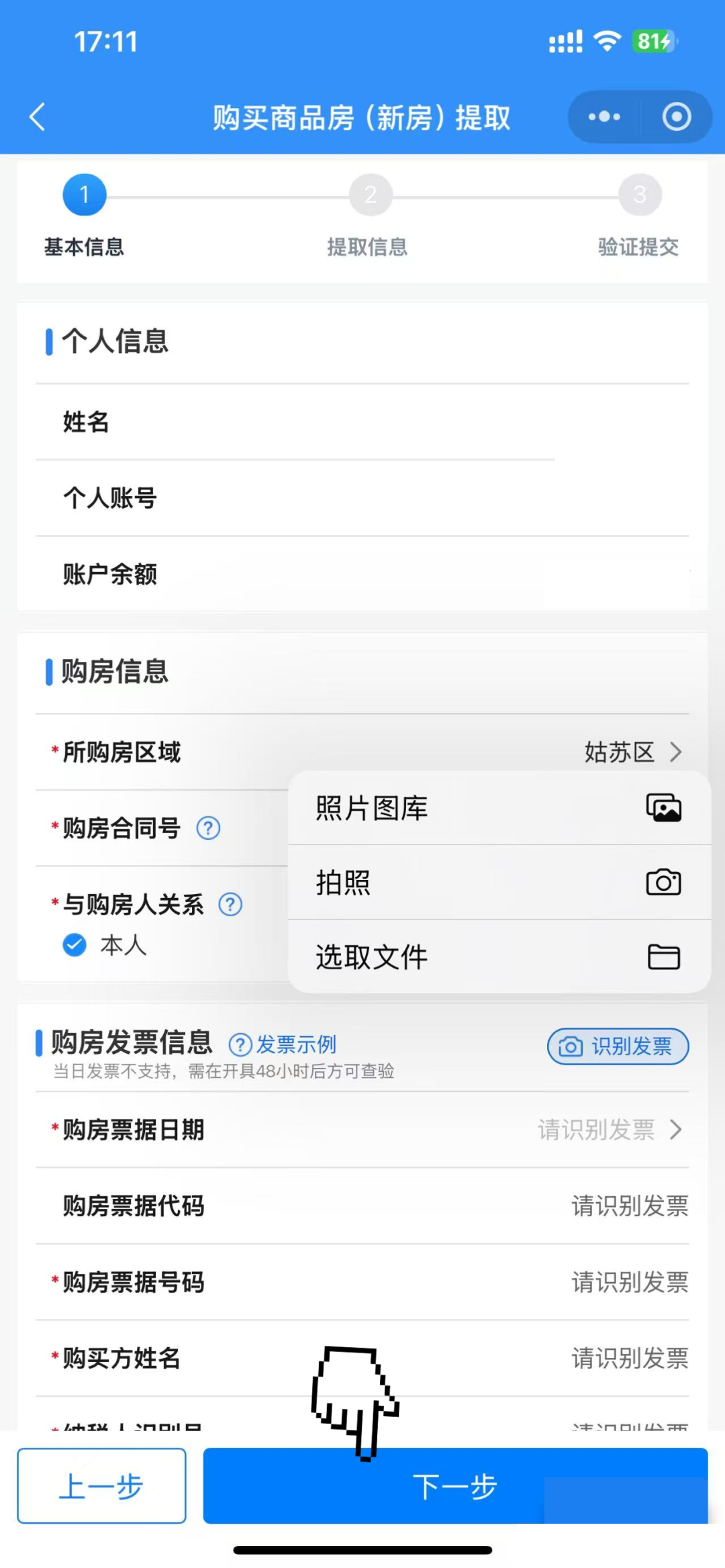Toggle the 本人 checkbox
The height and width of the screenshot is (1568, 725).
(75, 945)
